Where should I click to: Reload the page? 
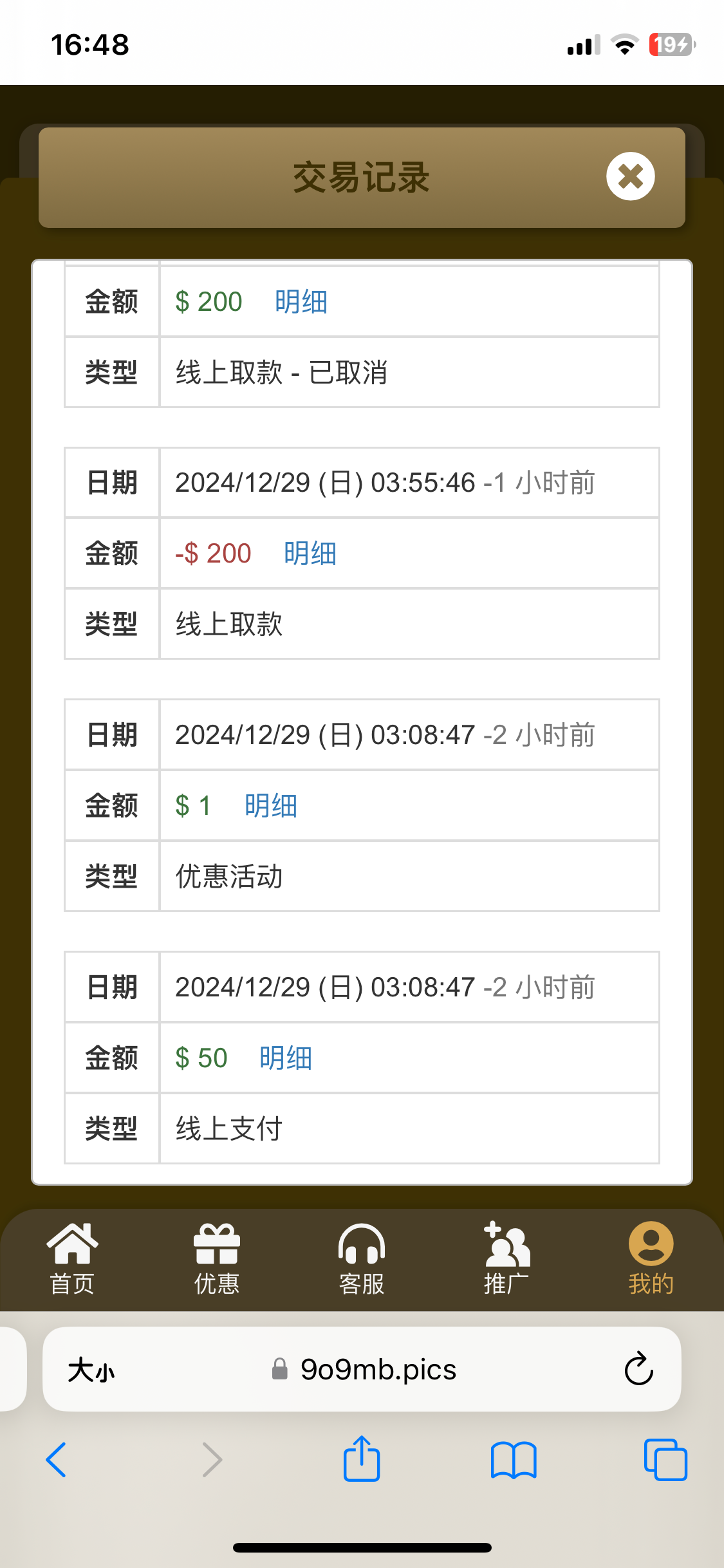[x=638, y=1368]
